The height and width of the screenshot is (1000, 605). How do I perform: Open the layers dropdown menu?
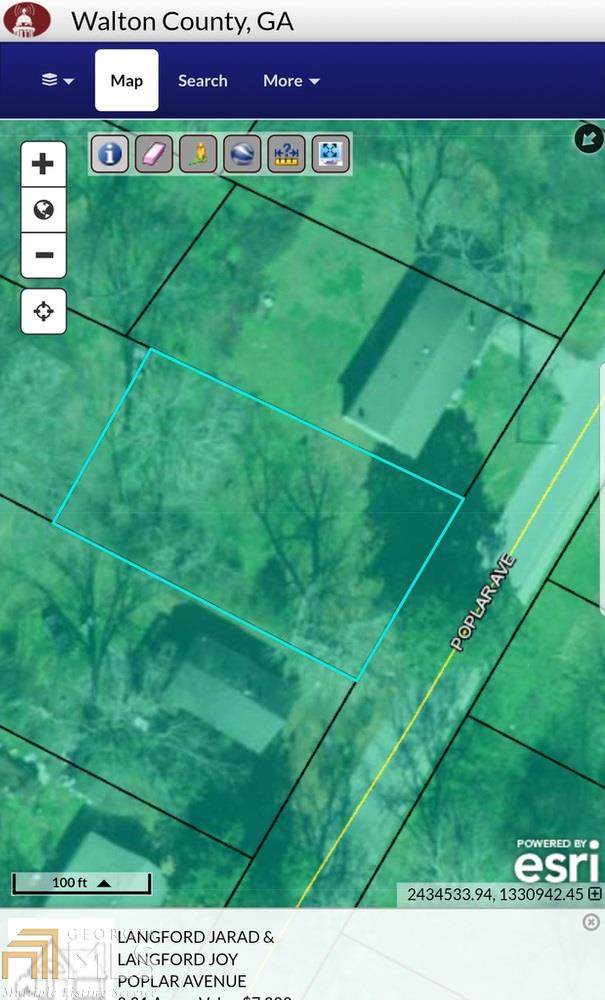tap(58, 81)
